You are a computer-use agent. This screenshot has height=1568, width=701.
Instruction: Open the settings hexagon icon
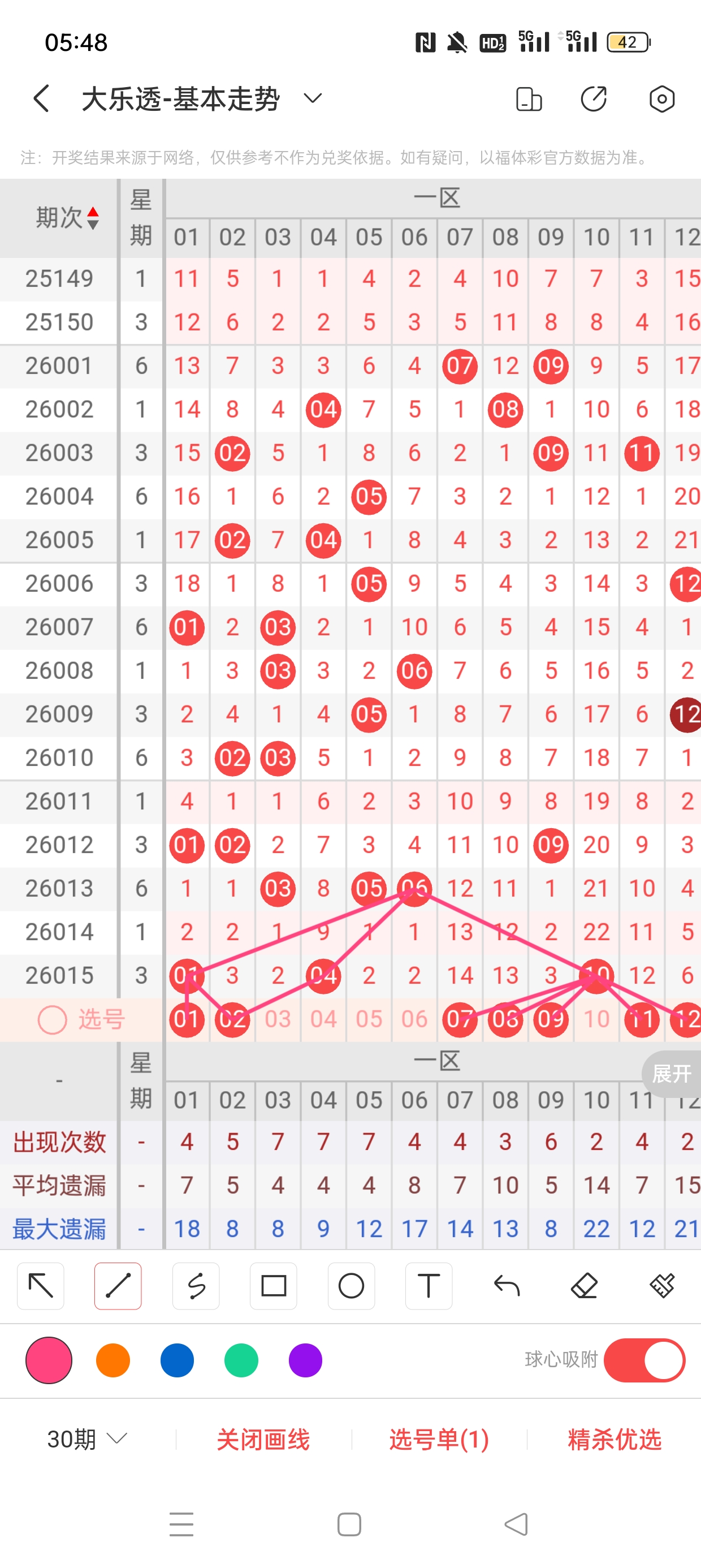pyautogui.click(x=661, y=98)
